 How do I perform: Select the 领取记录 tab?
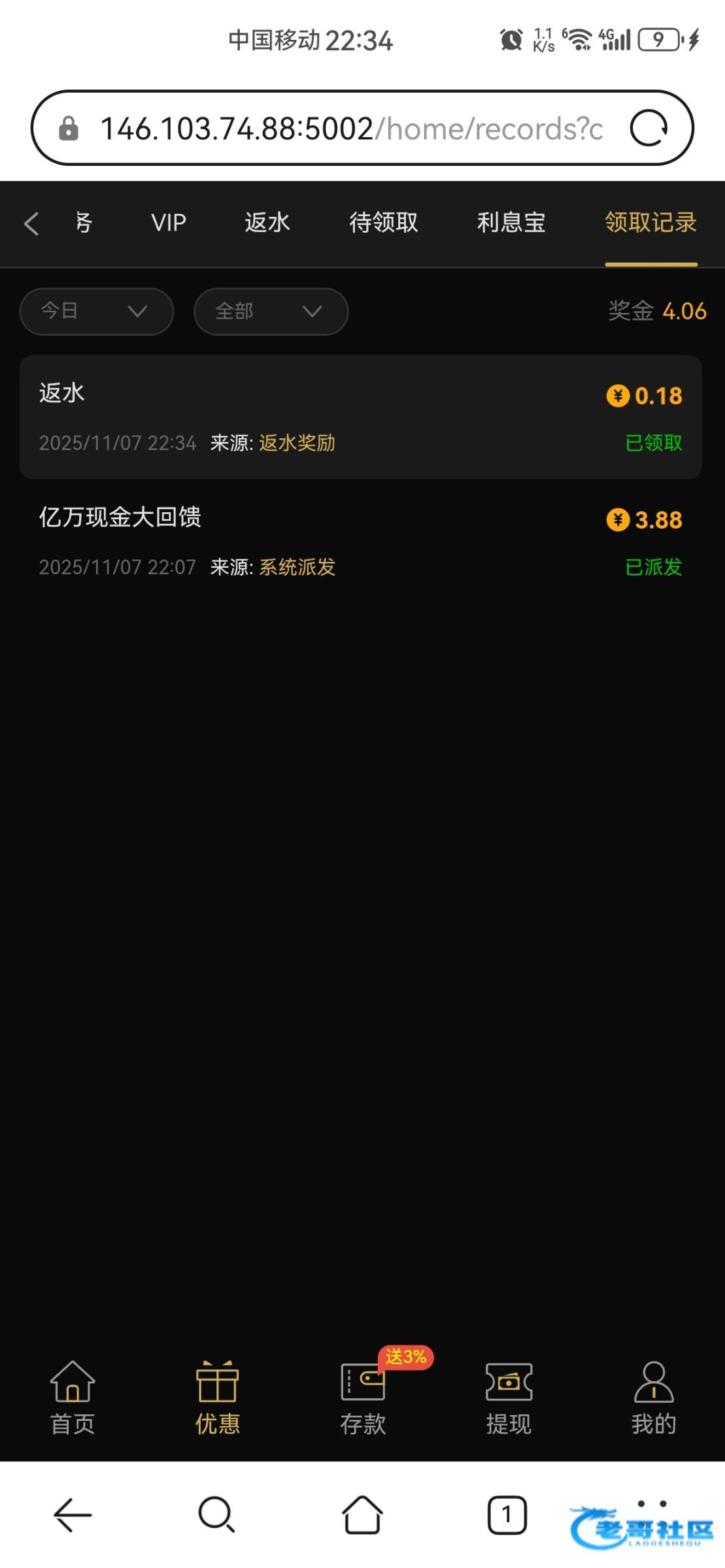(x=650, y=223)
